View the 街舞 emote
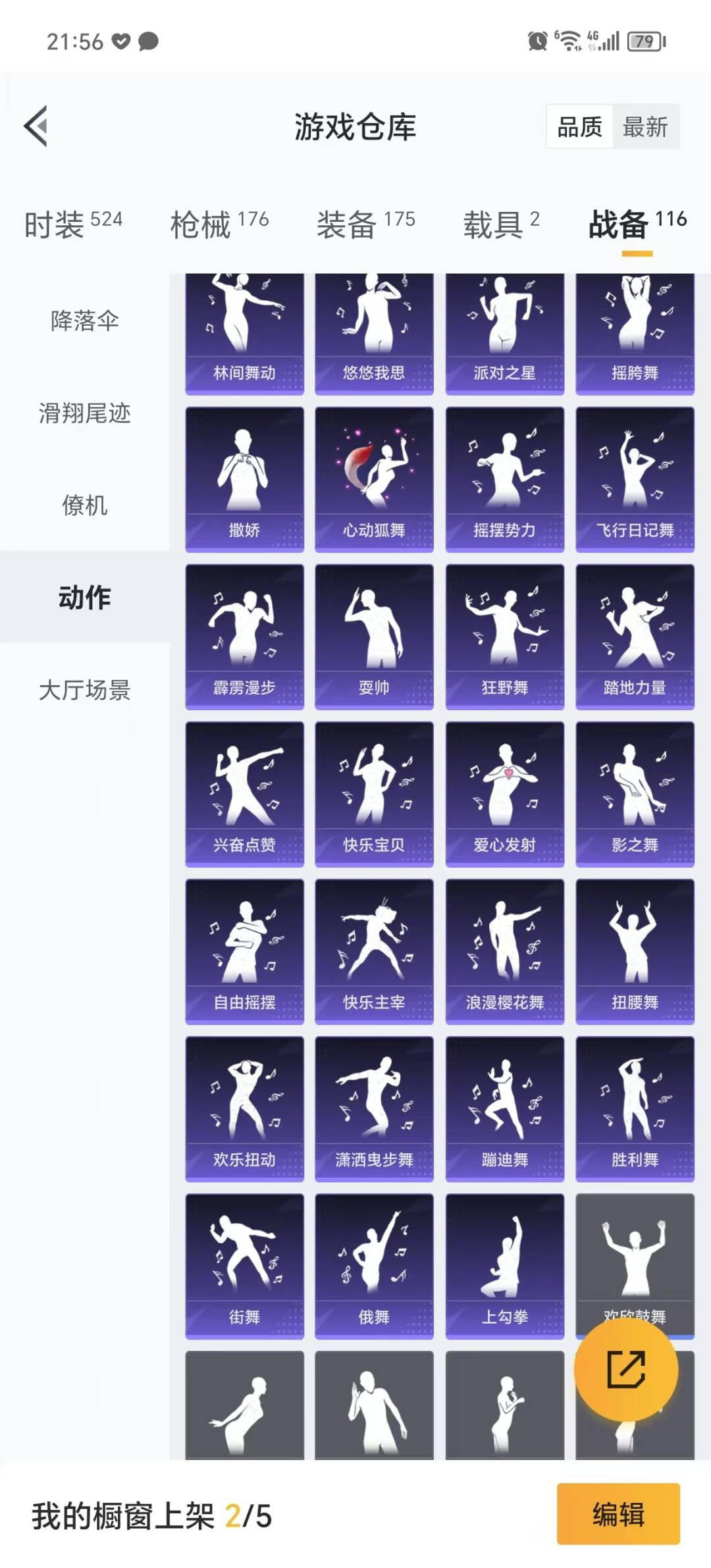 (244, 1265)
